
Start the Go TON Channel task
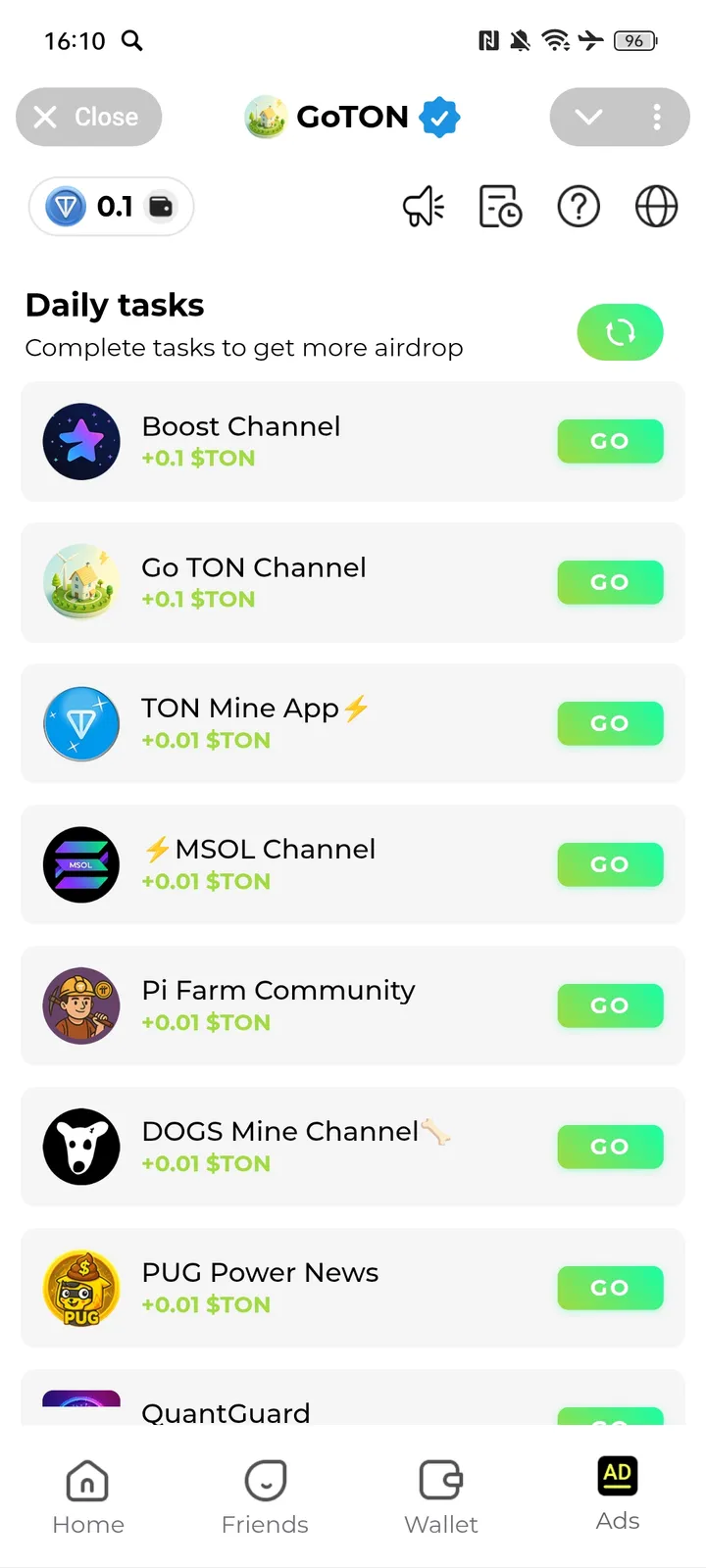coord(610,582)
